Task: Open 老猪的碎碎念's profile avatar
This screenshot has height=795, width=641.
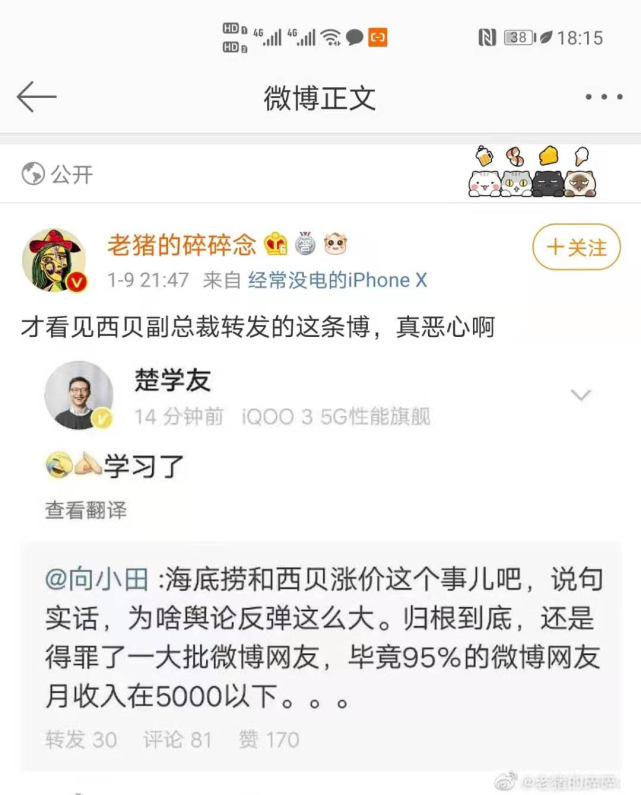Action: [54, 259]
